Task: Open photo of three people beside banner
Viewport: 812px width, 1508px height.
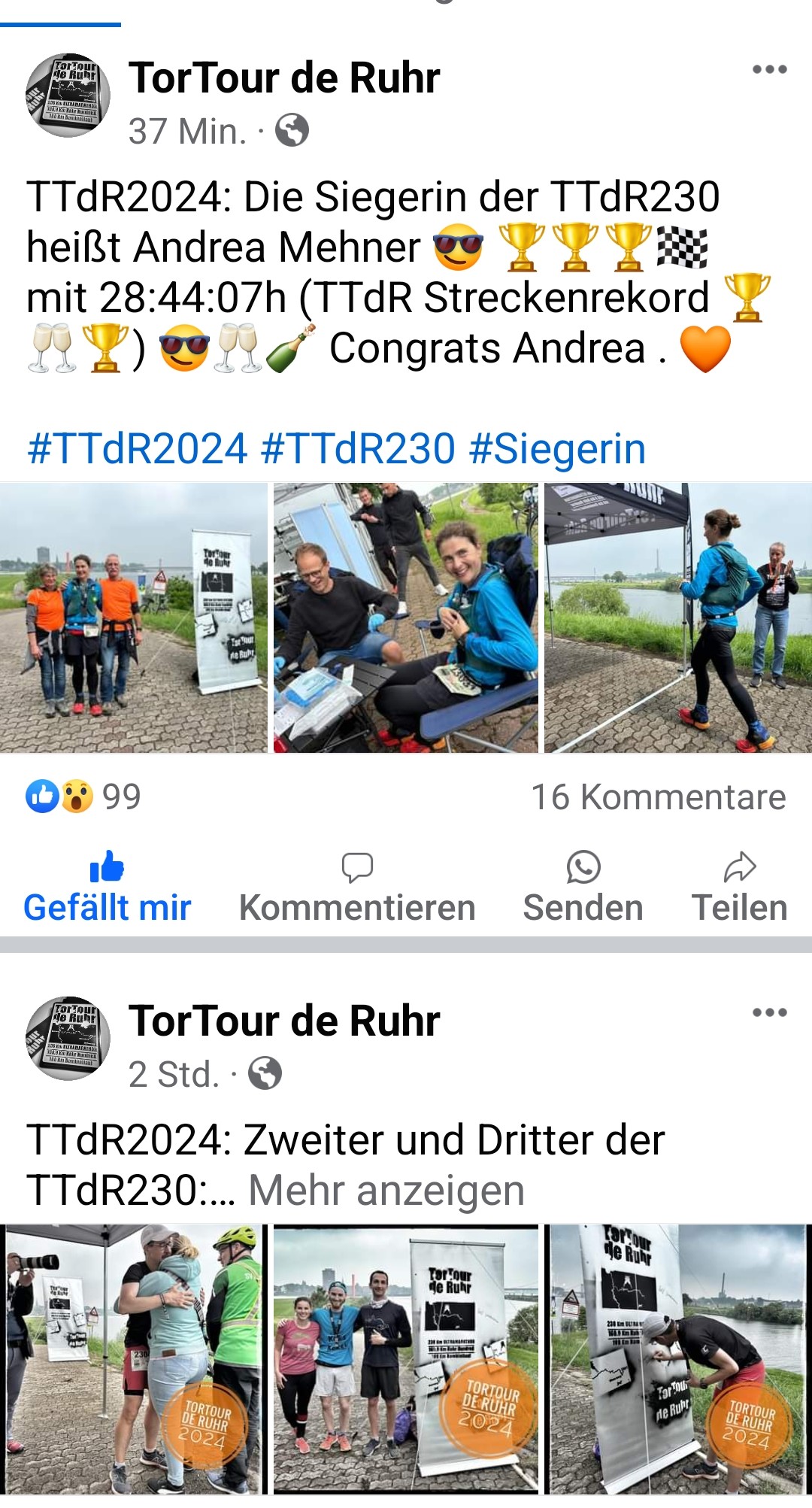Action: pyautogui.click(x=133, y=618)
